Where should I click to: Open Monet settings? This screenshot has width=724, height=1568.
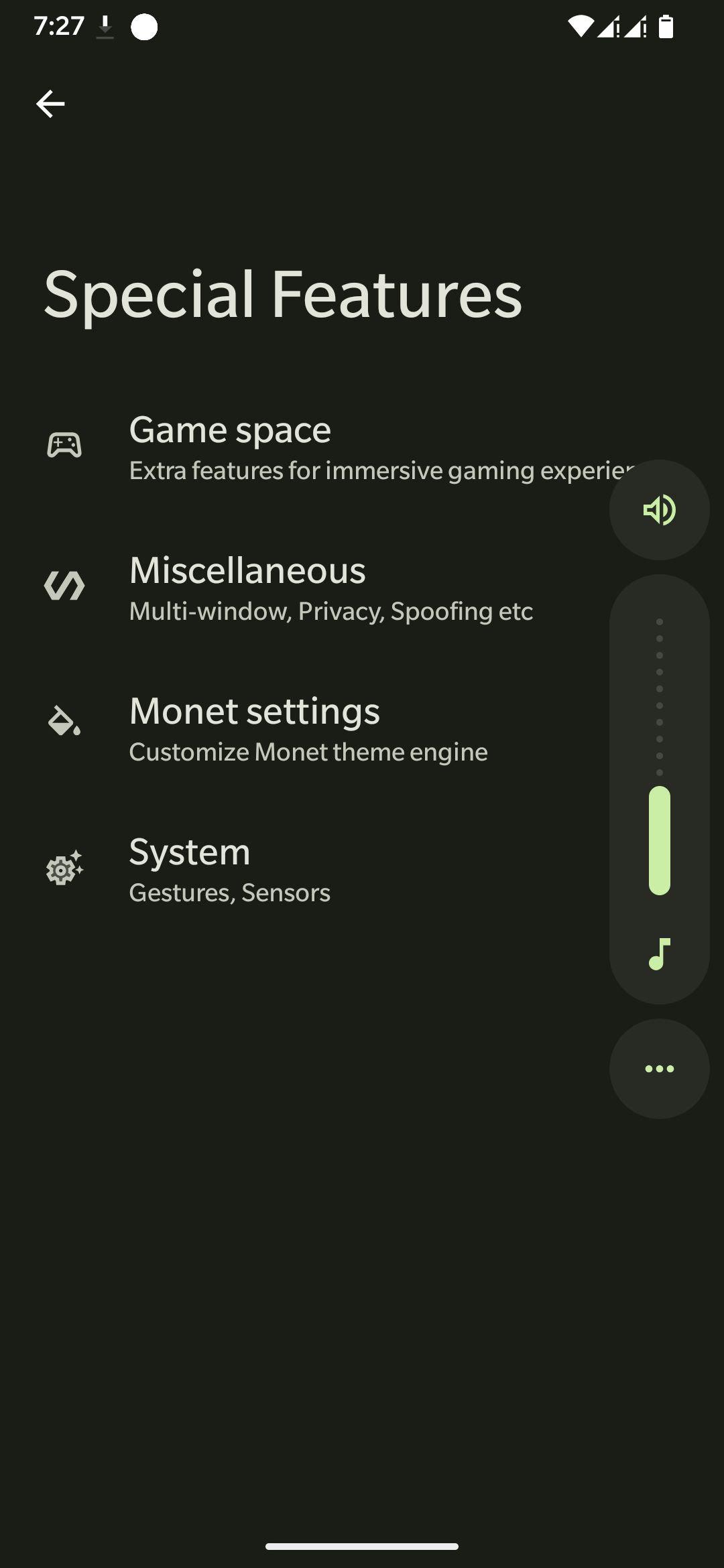(362, 728)
